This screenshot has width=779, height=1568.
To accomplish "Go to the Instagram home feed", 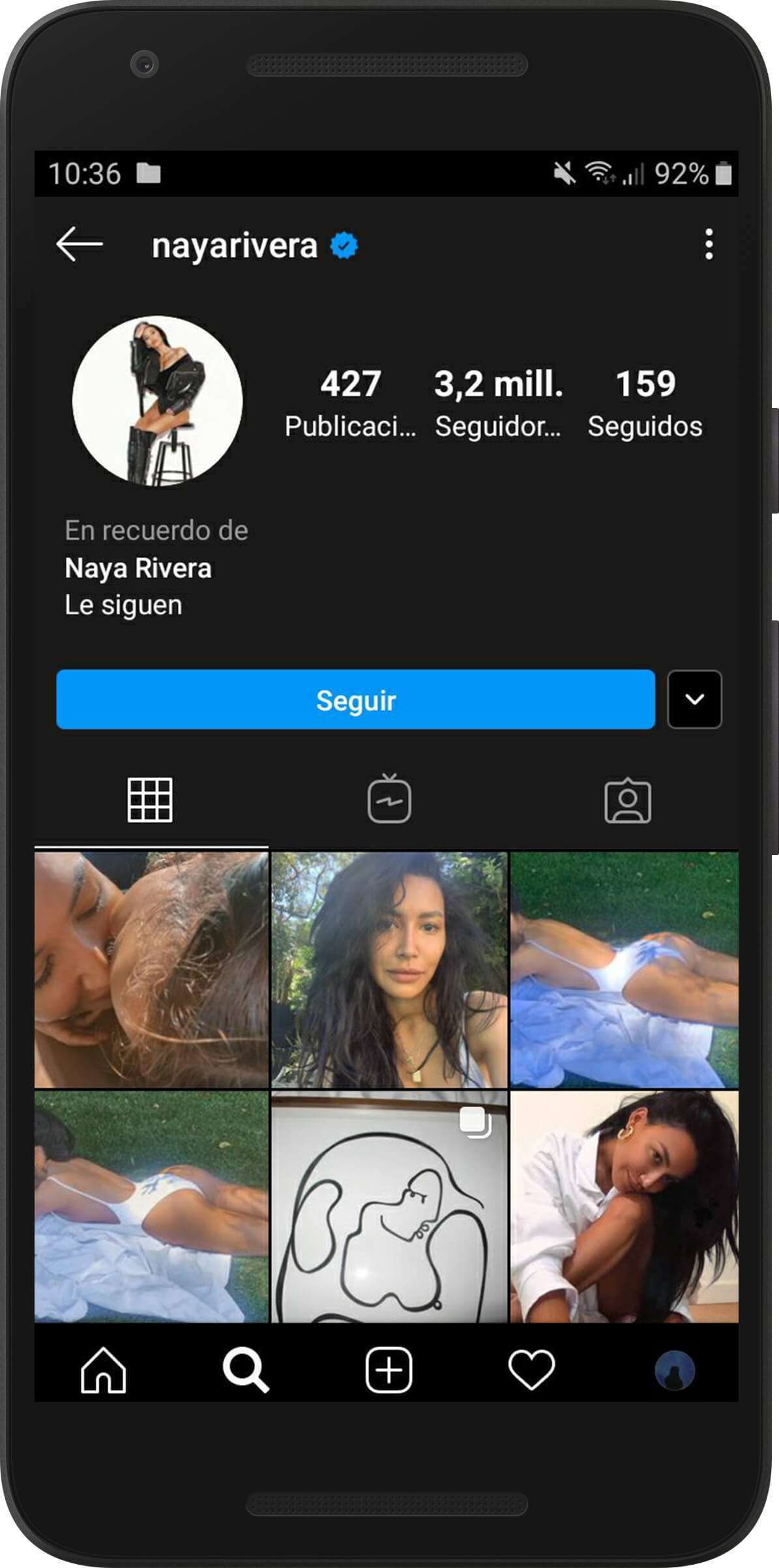I will [103, 1370].
